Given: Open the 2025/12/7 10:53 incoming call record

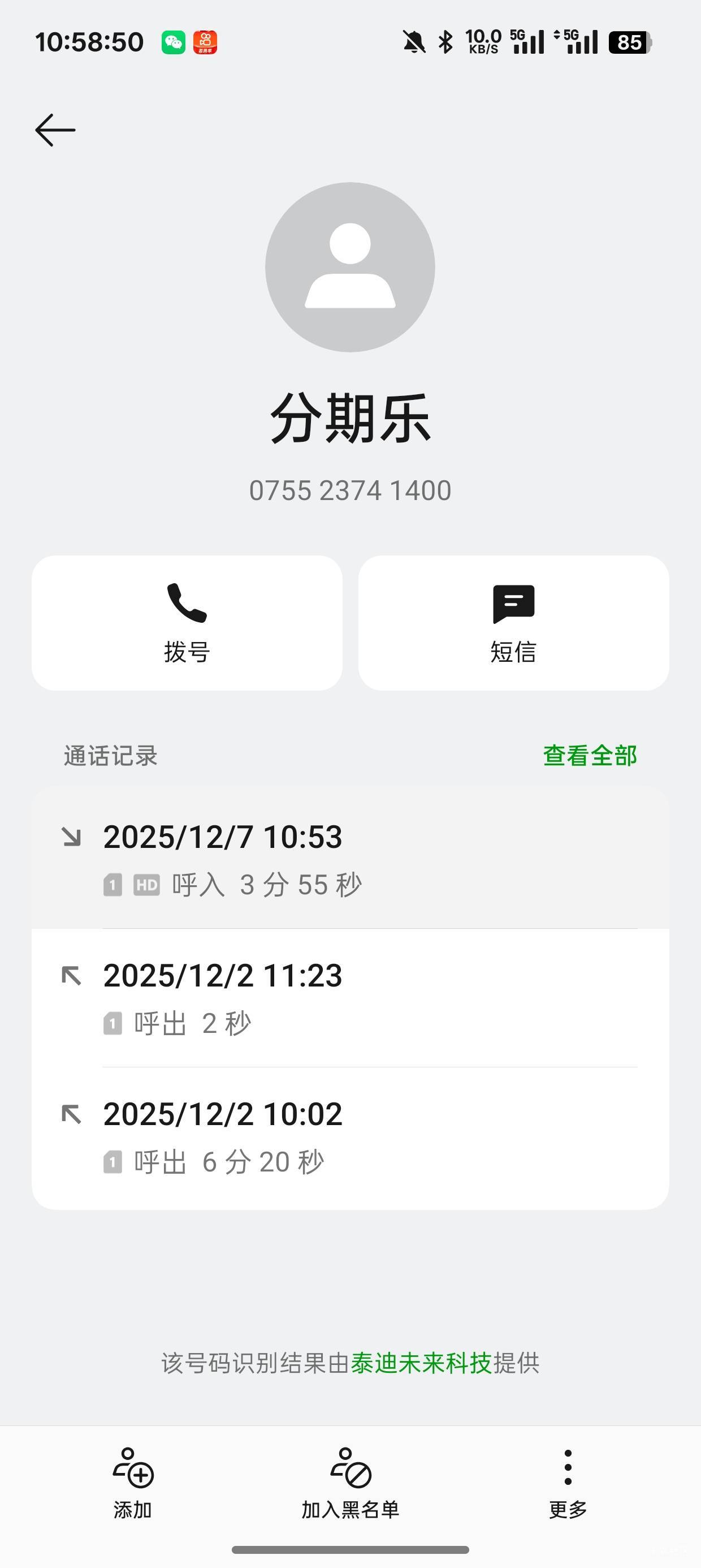Looking at the screenshot, I should coord(350,858).
